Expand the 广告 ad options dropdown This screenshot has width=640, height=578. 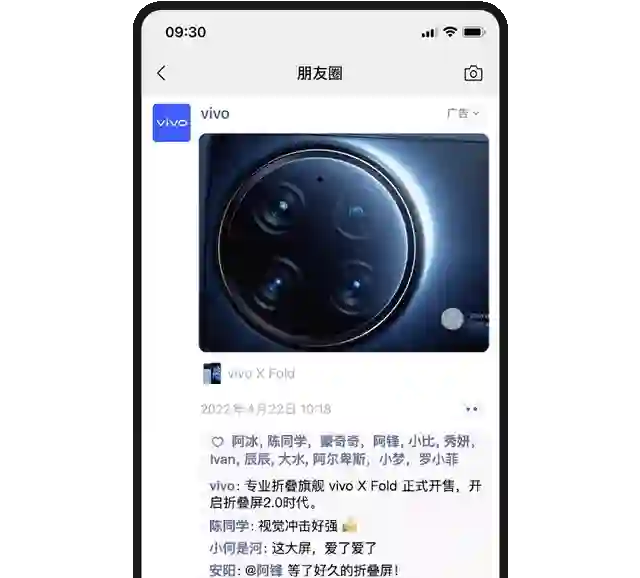click(462, 114)
